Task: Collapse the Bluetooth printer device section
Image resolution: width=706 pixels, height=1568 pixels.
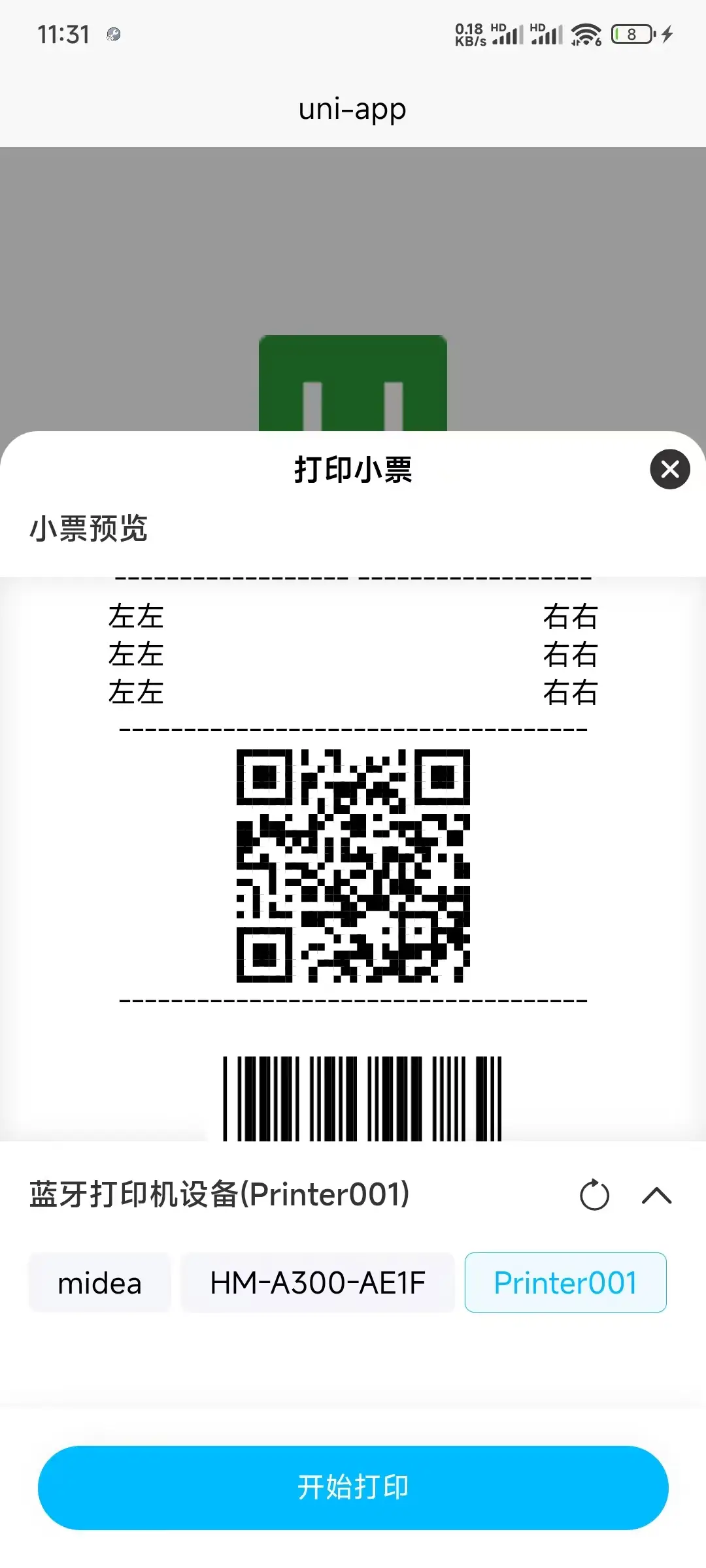Action: pyautogui.click(x=656, y=1195)
